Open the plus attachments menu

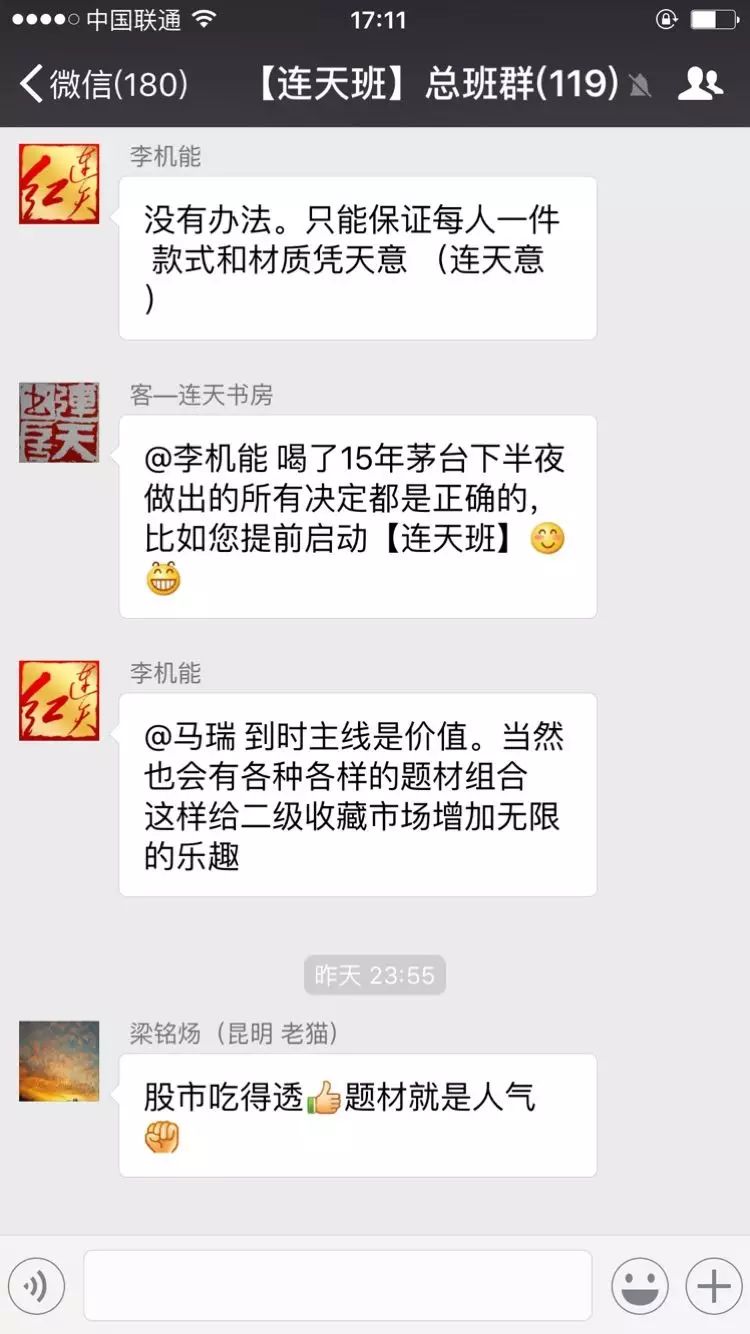tap(713, 1285)
